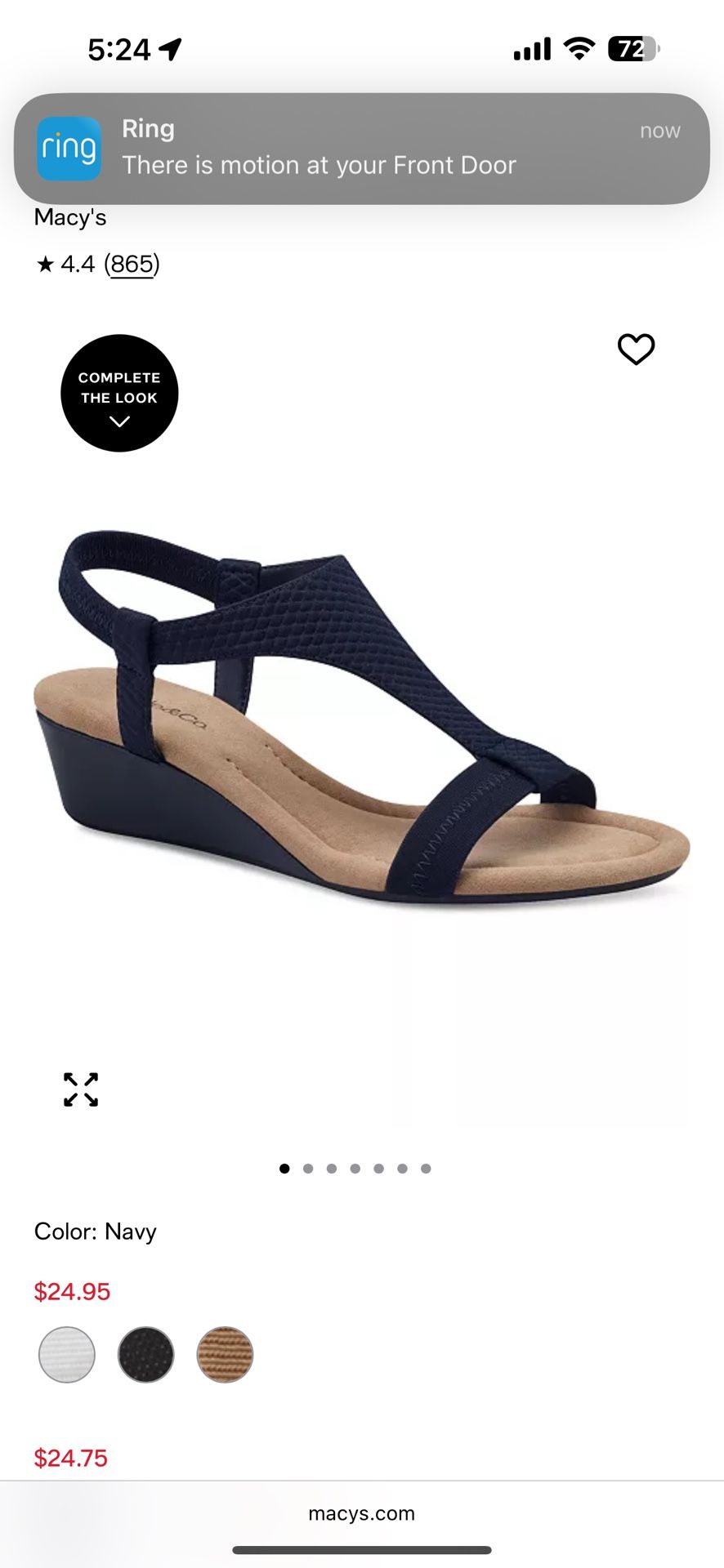Select the tan color swatch

click(x=225, y=1354)
